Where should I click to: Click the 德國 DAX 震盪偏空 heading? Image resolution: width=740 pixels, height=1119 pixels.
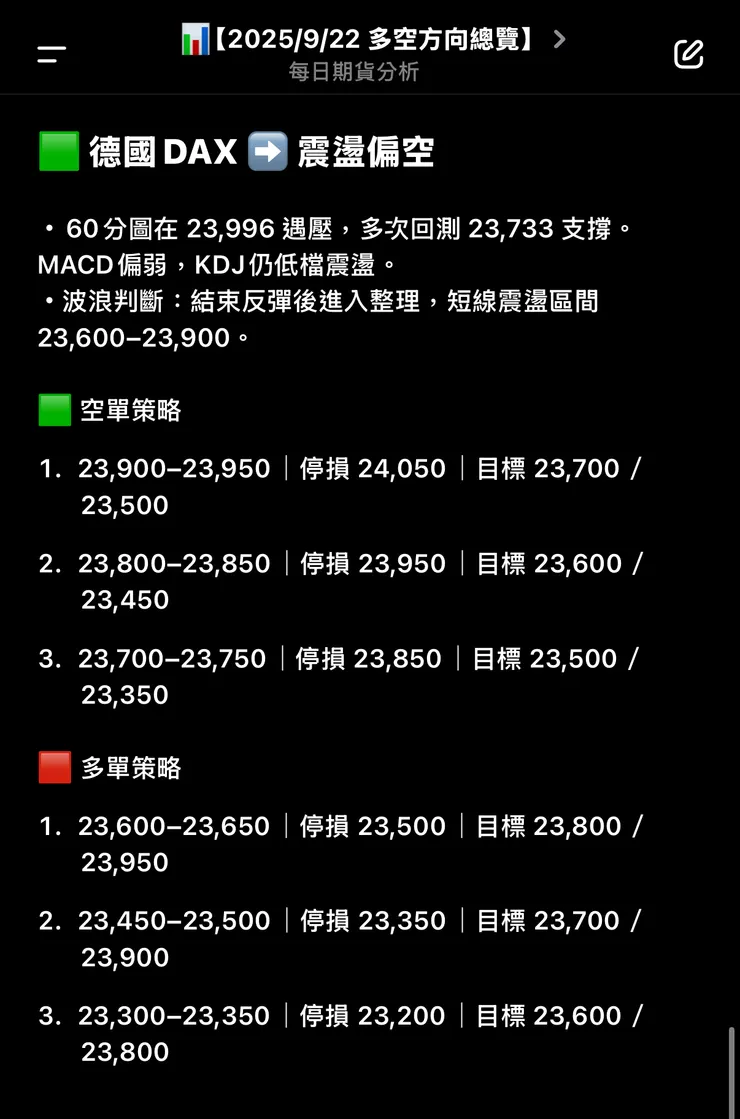click(240, 151)
